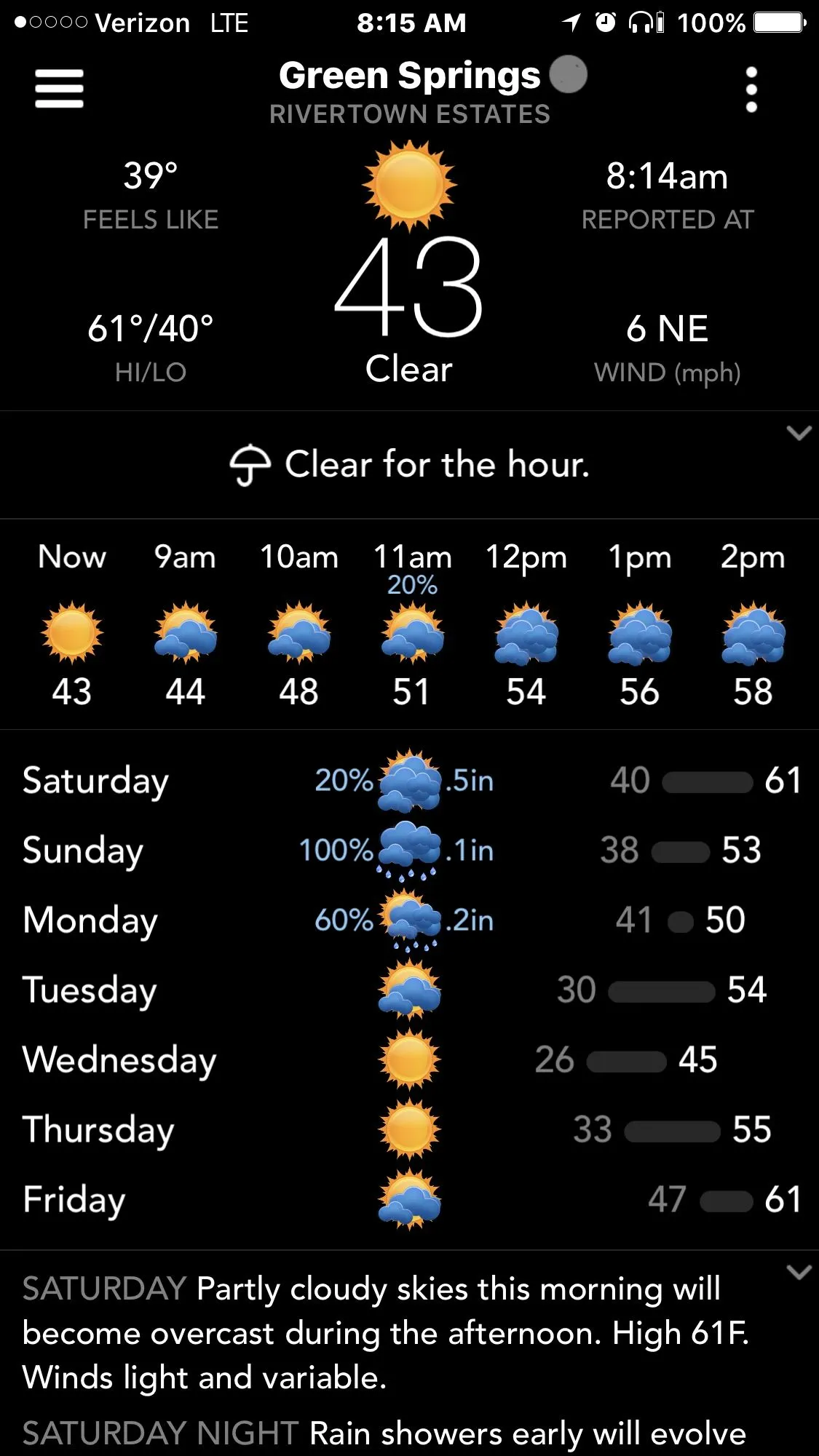The height and width of the screenshot is (1456, 819).
Task: Open Saturday's daily forecast row
Action: click(x=409, y=781)
